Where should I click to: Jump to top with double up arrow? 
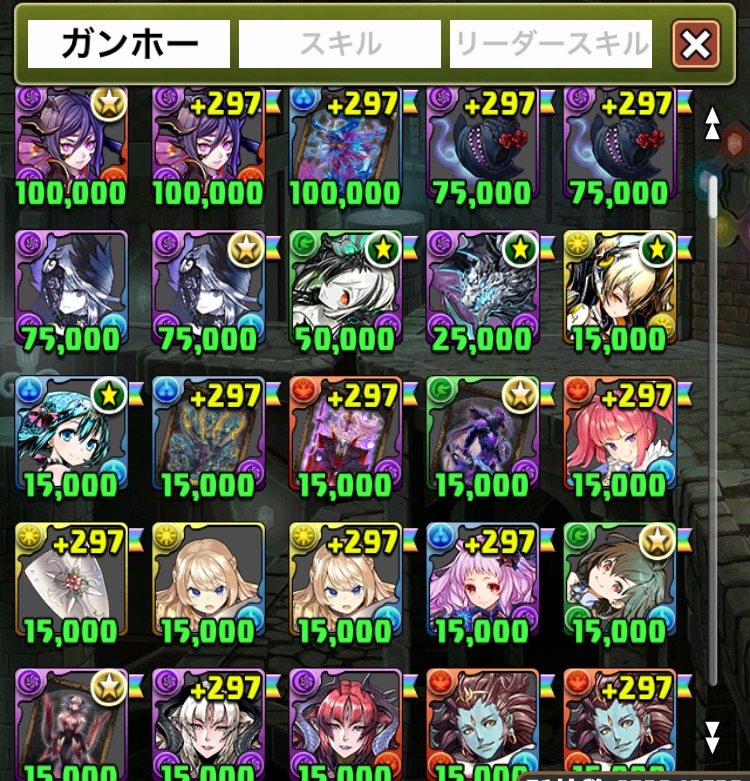point(712,124)
